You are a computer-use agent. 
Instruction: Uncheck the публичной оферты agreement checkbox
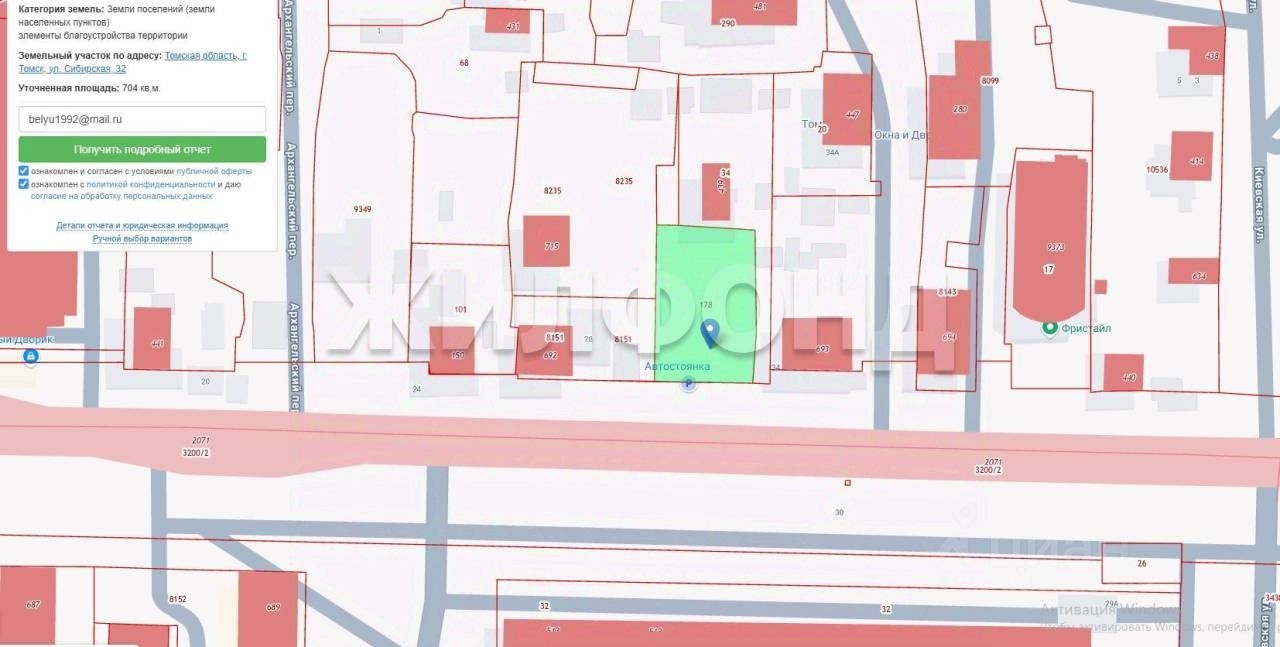click(24, 171)
